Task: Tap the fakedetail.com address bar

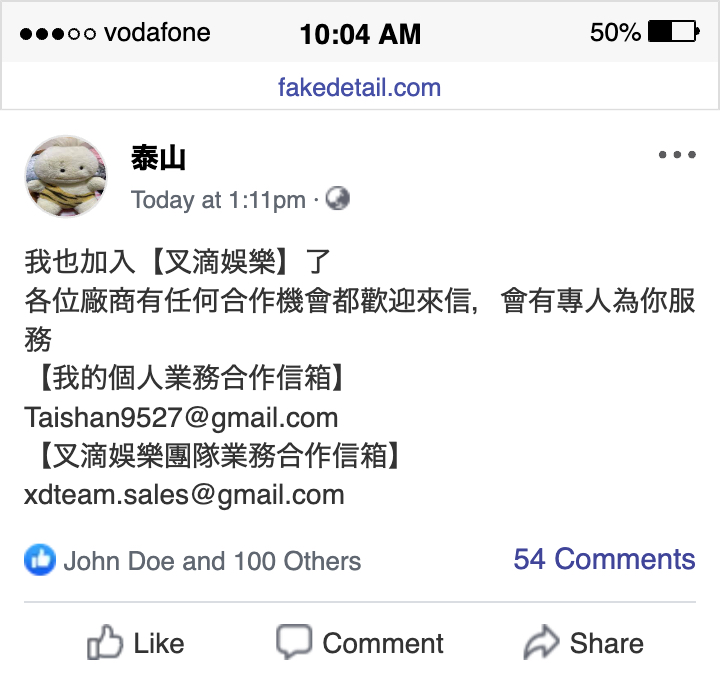Action: coord(359,87)
